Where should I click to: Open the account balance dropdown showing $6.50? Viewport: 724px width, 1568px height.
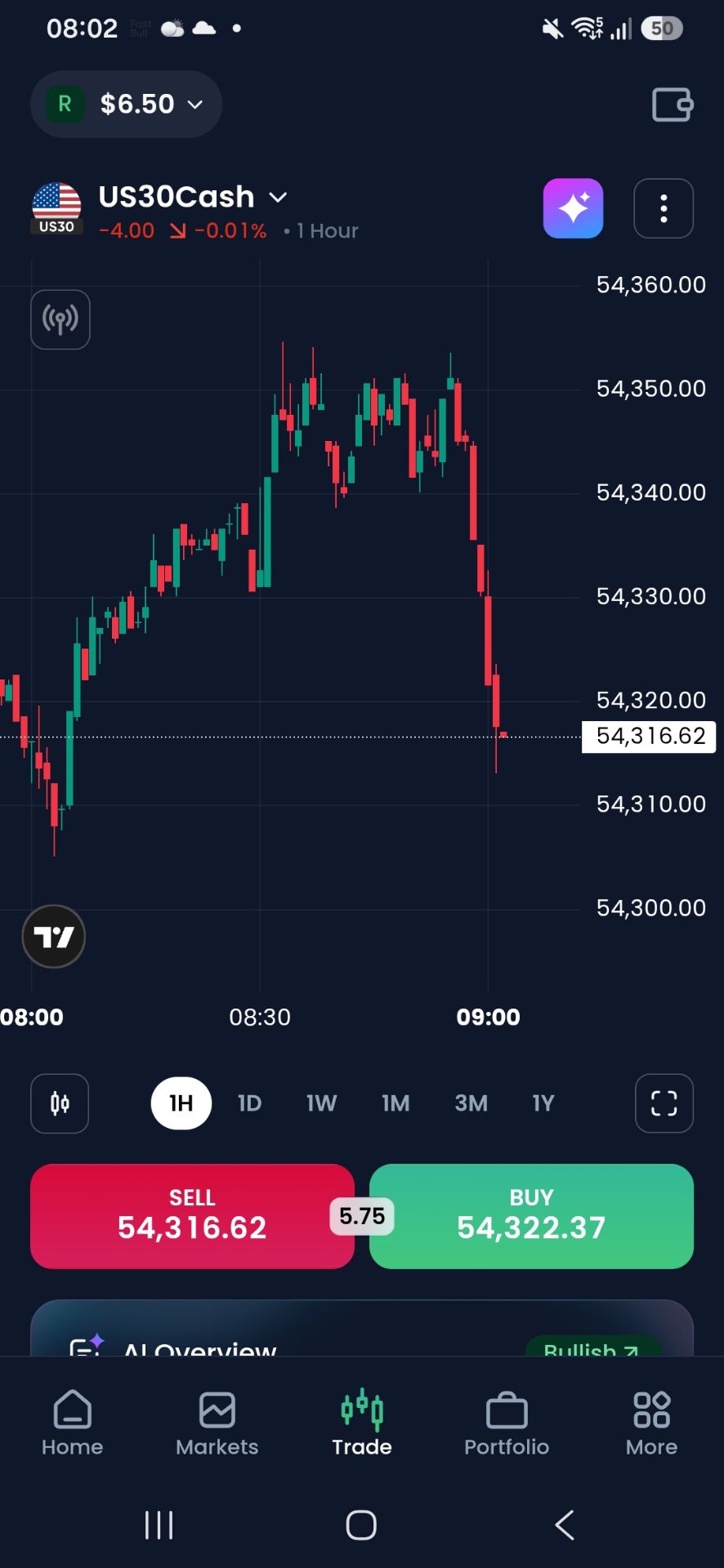[x=126, y=104]
